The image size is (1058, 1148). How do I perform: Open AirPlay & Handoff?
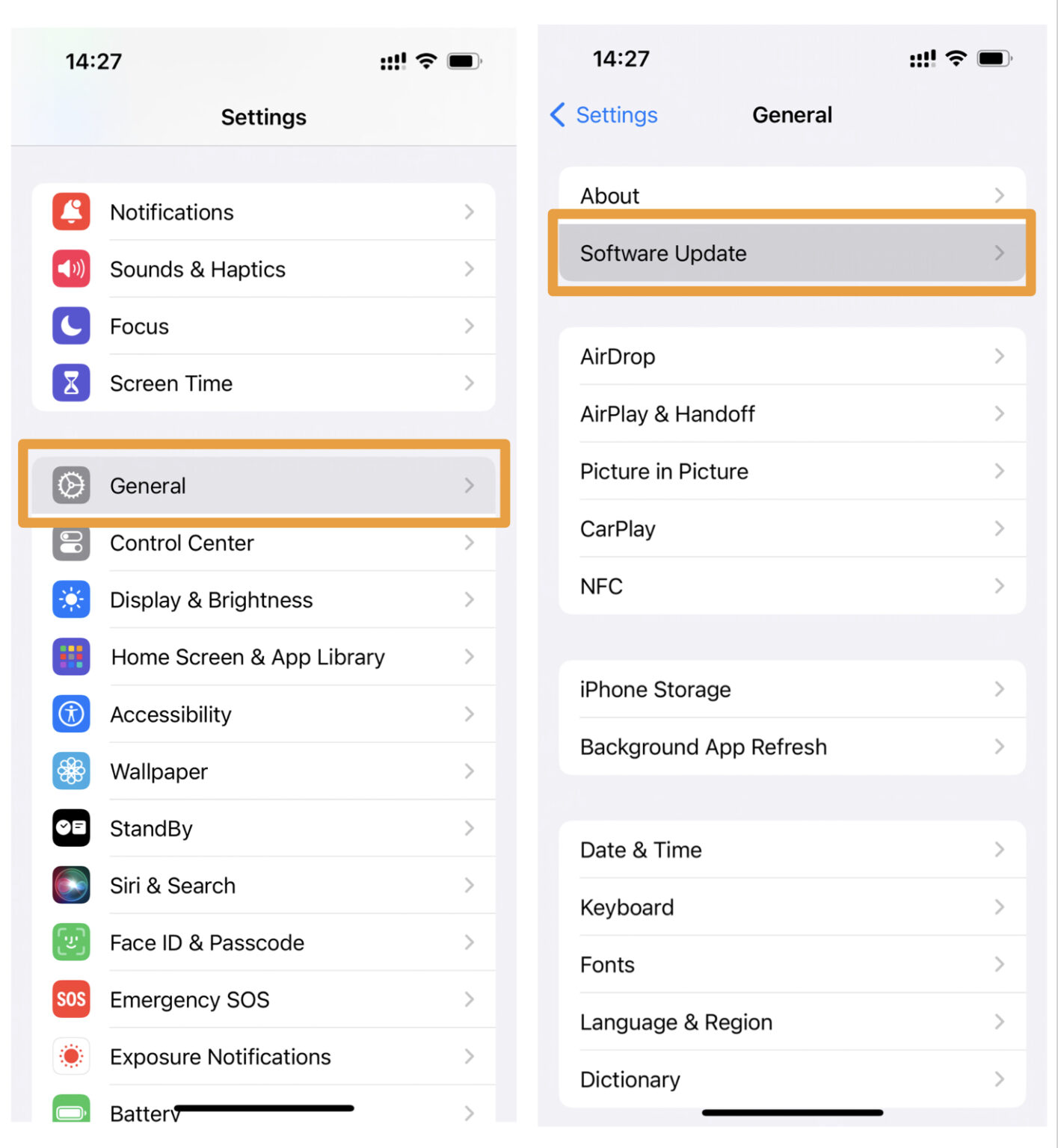791,414
